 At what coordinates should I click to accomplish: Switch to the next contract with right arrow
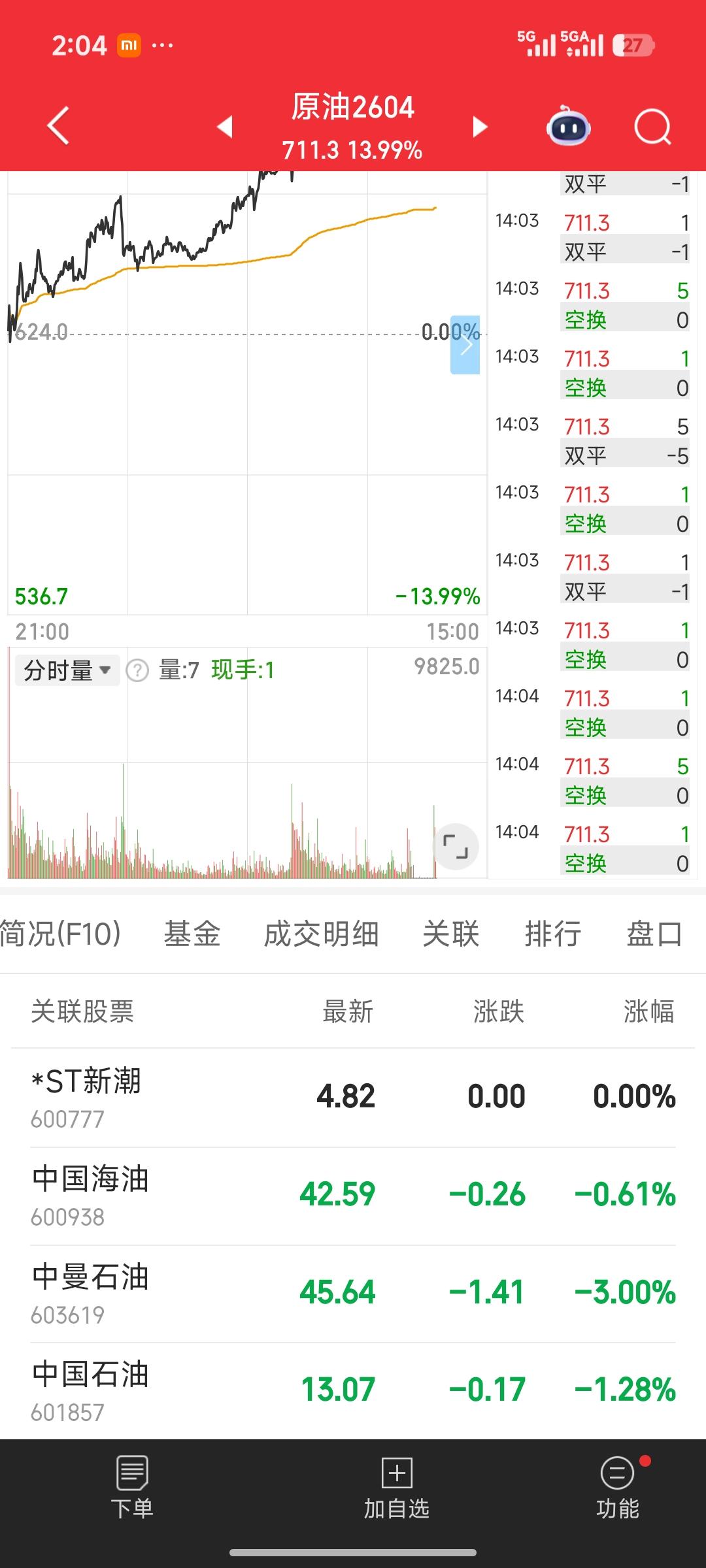click(x=480, y=127)
